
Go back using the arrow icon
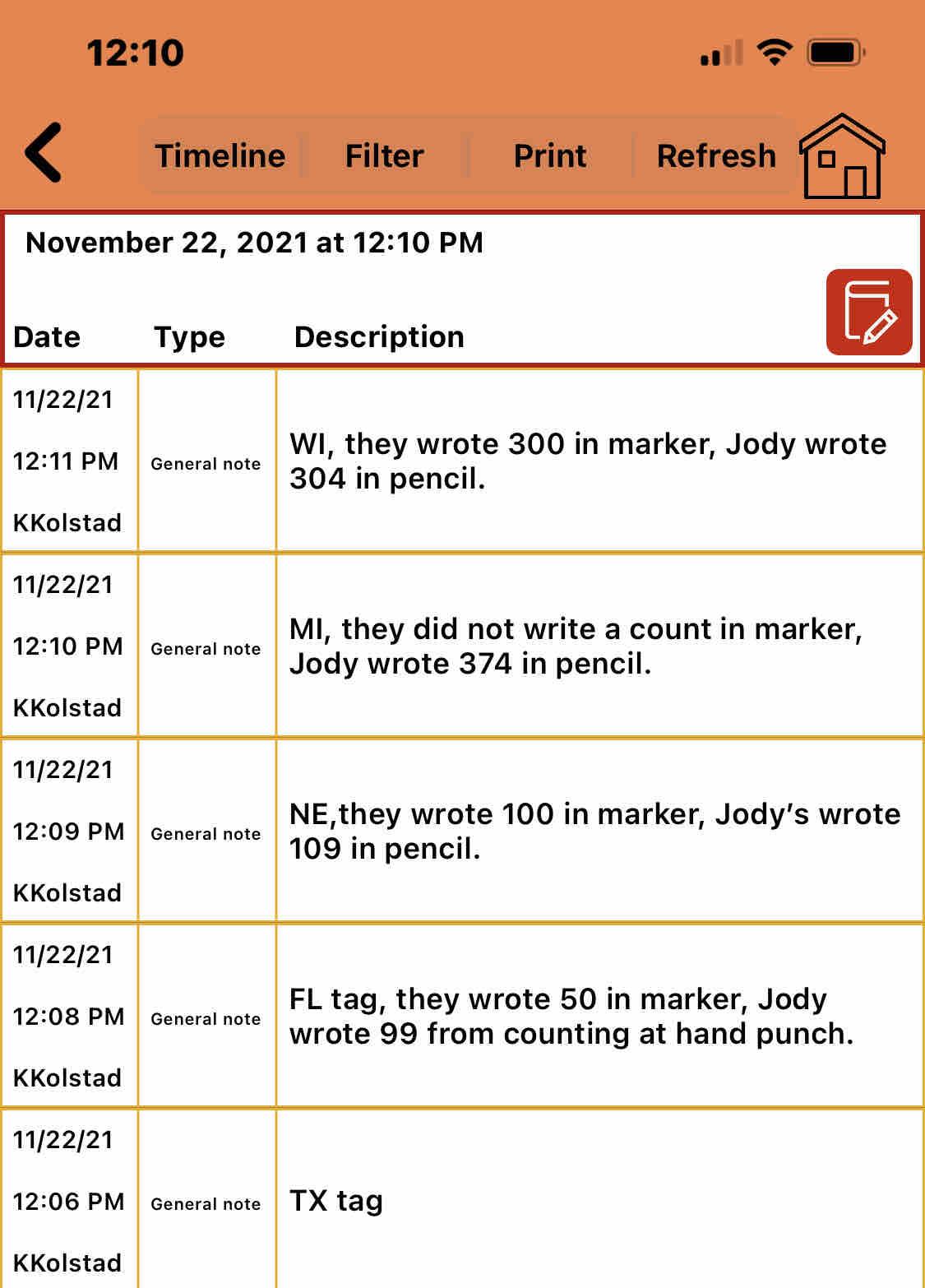(44, 153)
